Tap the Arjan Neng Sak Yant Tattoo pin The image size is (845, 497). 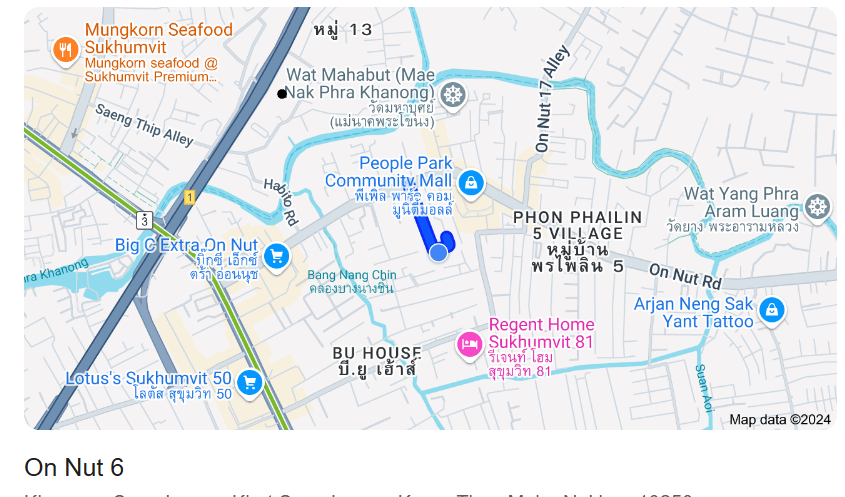(x=771, y=310)
